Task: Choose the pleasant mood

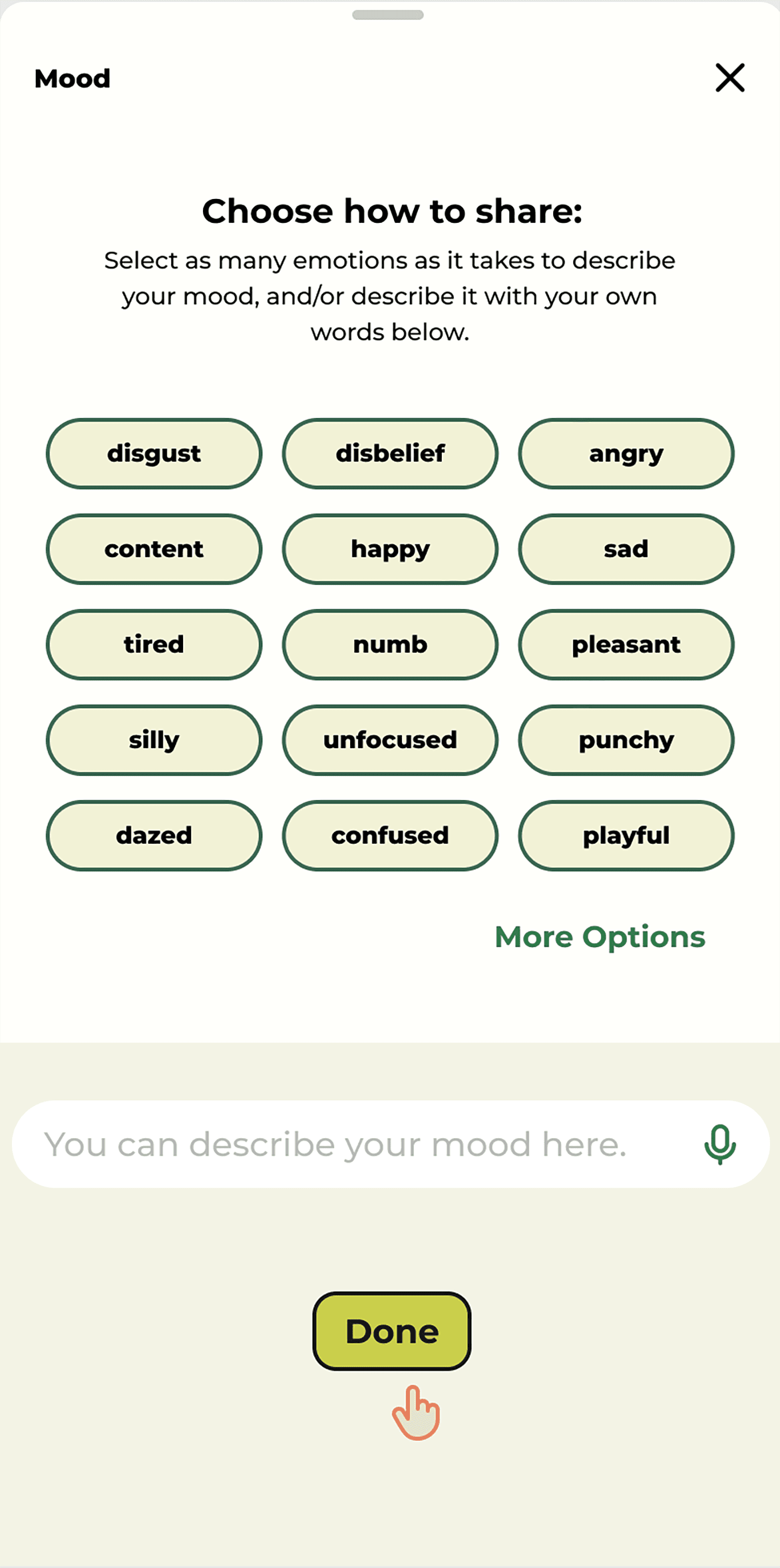Action: coord(626,645)
